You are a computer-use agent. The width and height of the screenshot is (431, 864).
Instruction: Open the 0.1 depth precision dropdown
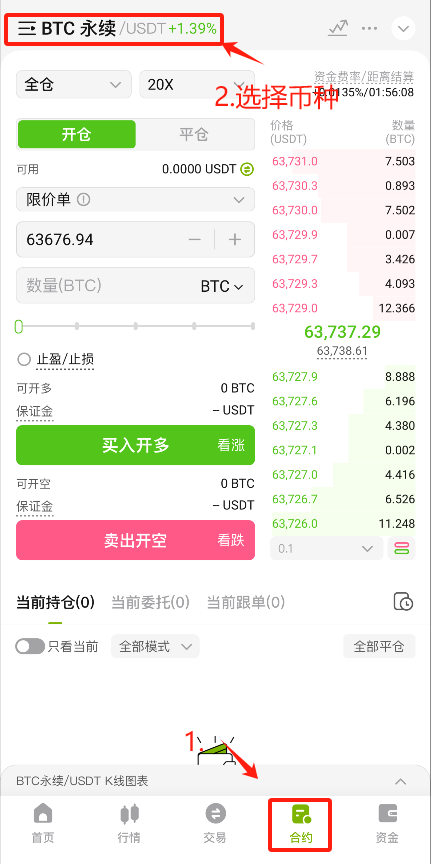coord(327,548)
